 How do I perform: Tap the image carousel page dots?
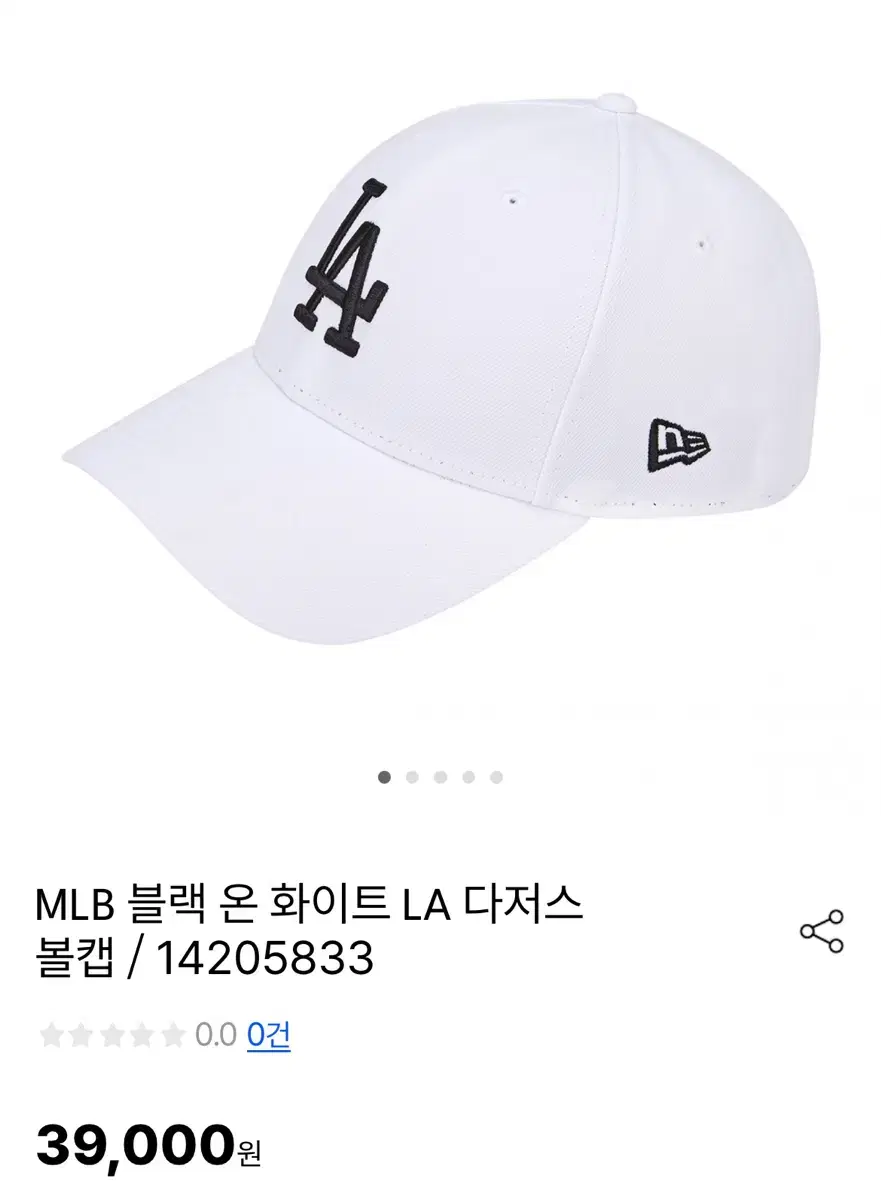(x=440, y=777)
